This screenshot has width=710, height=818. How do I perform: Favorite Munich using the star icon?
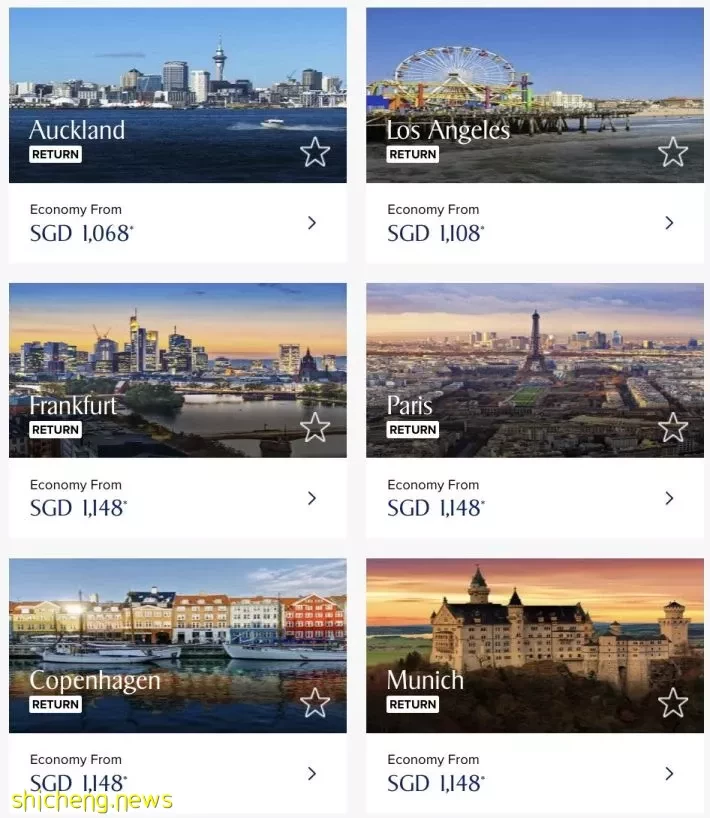(673, 702)
